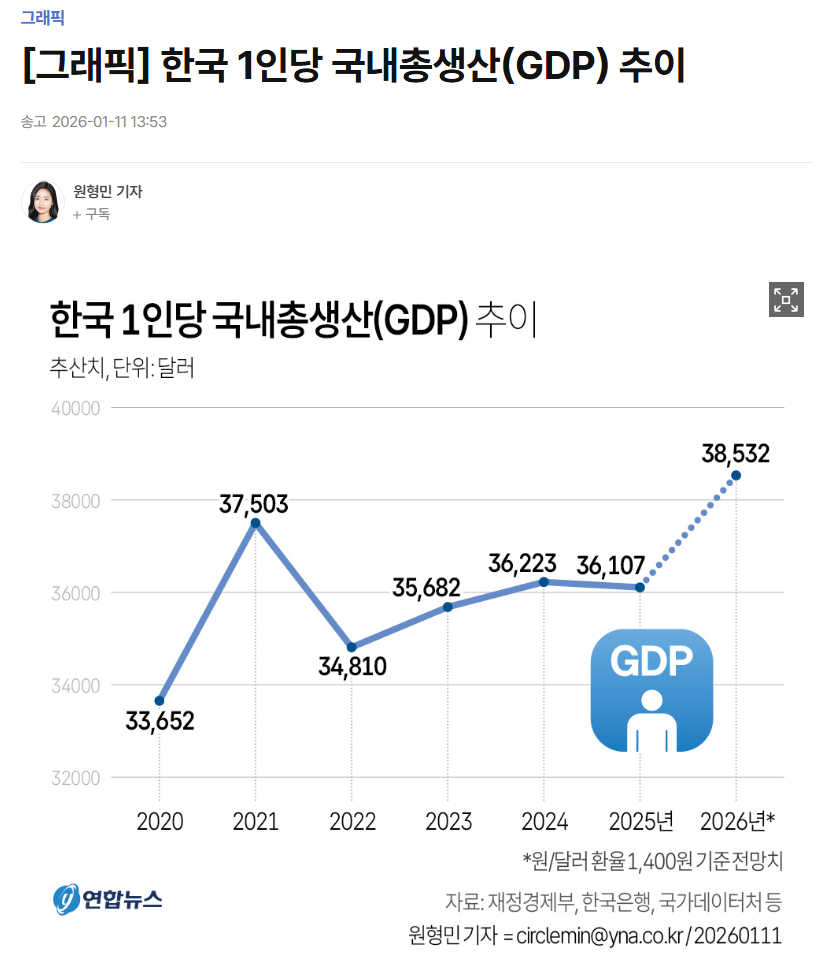837x962 pixels.
Task: Expand the full graphic via the corner arrows control
Action: point(787,299)
